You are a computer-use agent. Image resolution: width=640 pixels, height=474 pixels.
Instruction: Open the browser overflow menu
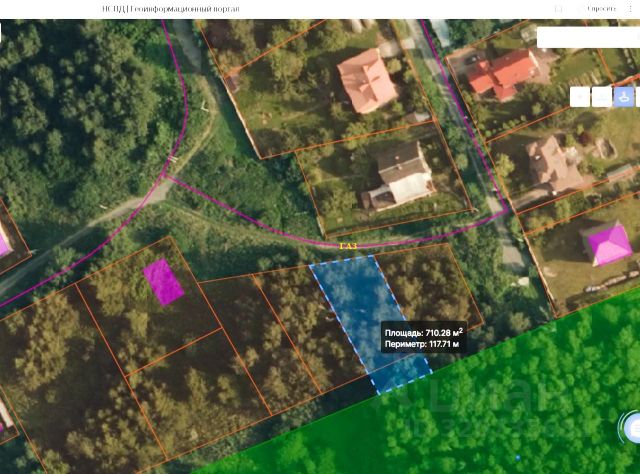pyautogui.click(x=632, y=9)
